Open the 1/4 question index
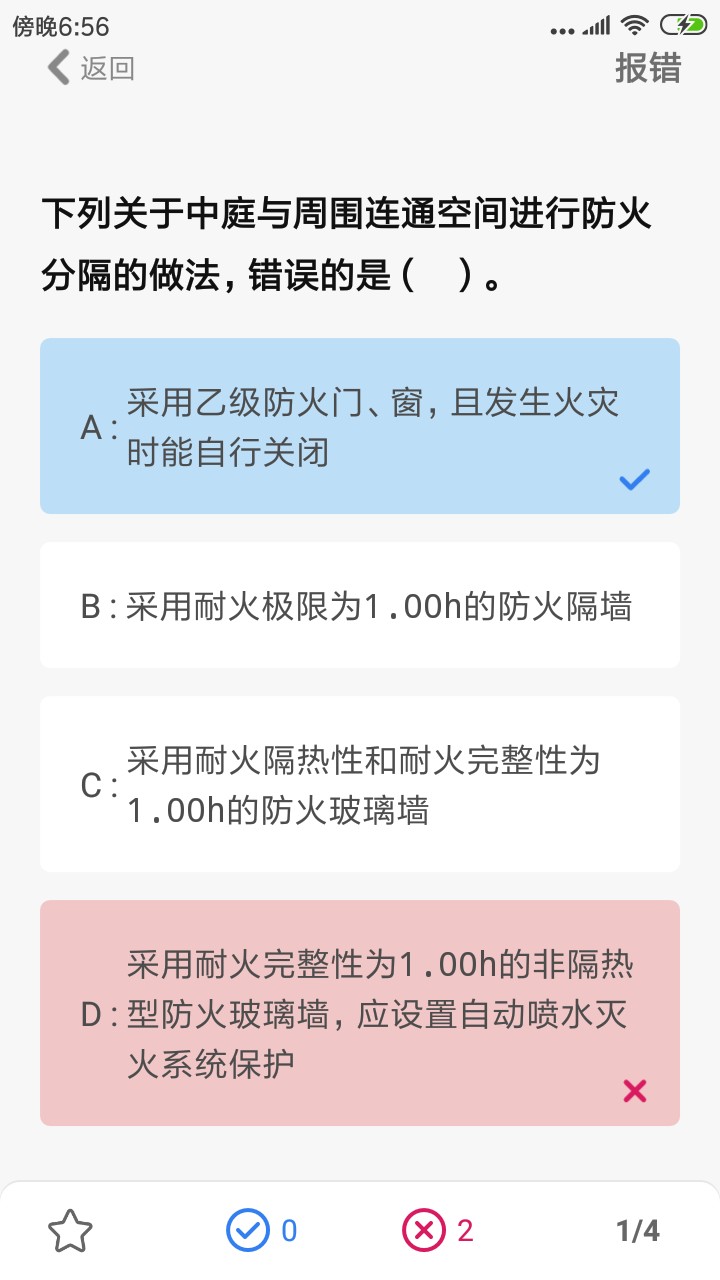 (638, 1231)
